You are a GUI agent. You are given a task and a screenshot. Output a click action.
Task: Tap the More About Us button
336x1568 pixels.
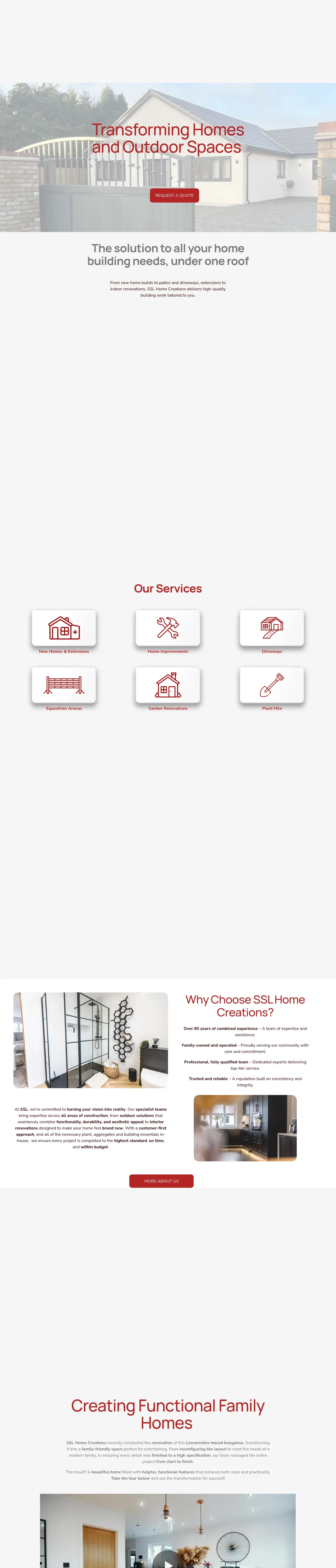162,1181
